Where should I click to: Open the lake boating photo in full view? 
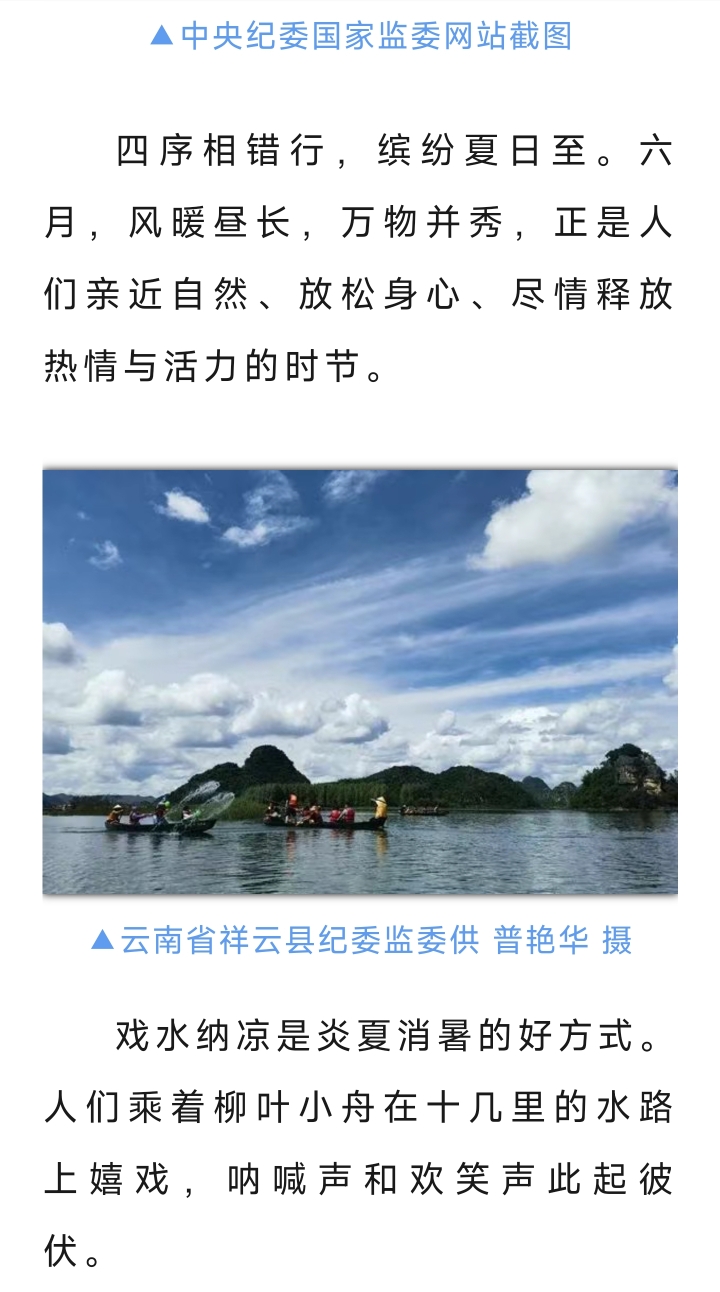click(x=360, y=681)
